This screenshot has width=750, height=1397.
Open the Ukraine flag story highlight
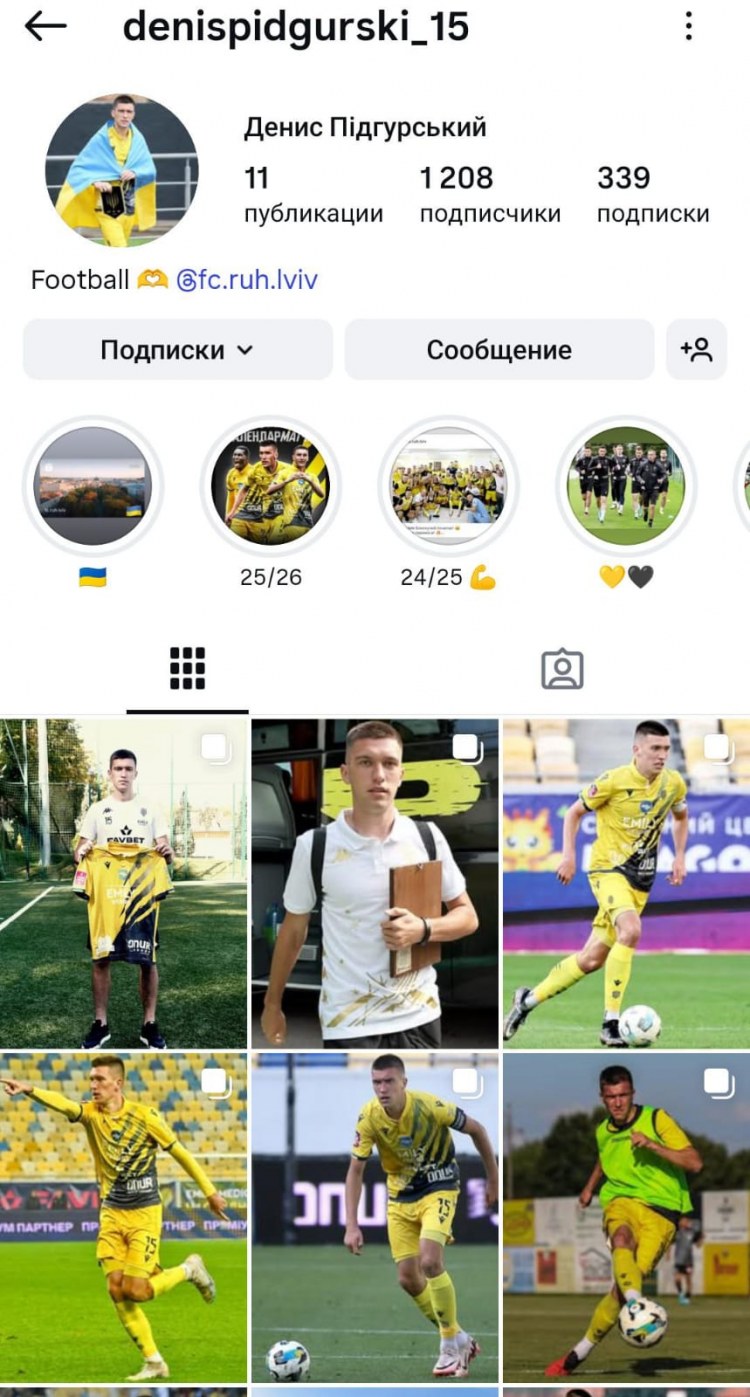click(x=93, y=486)
